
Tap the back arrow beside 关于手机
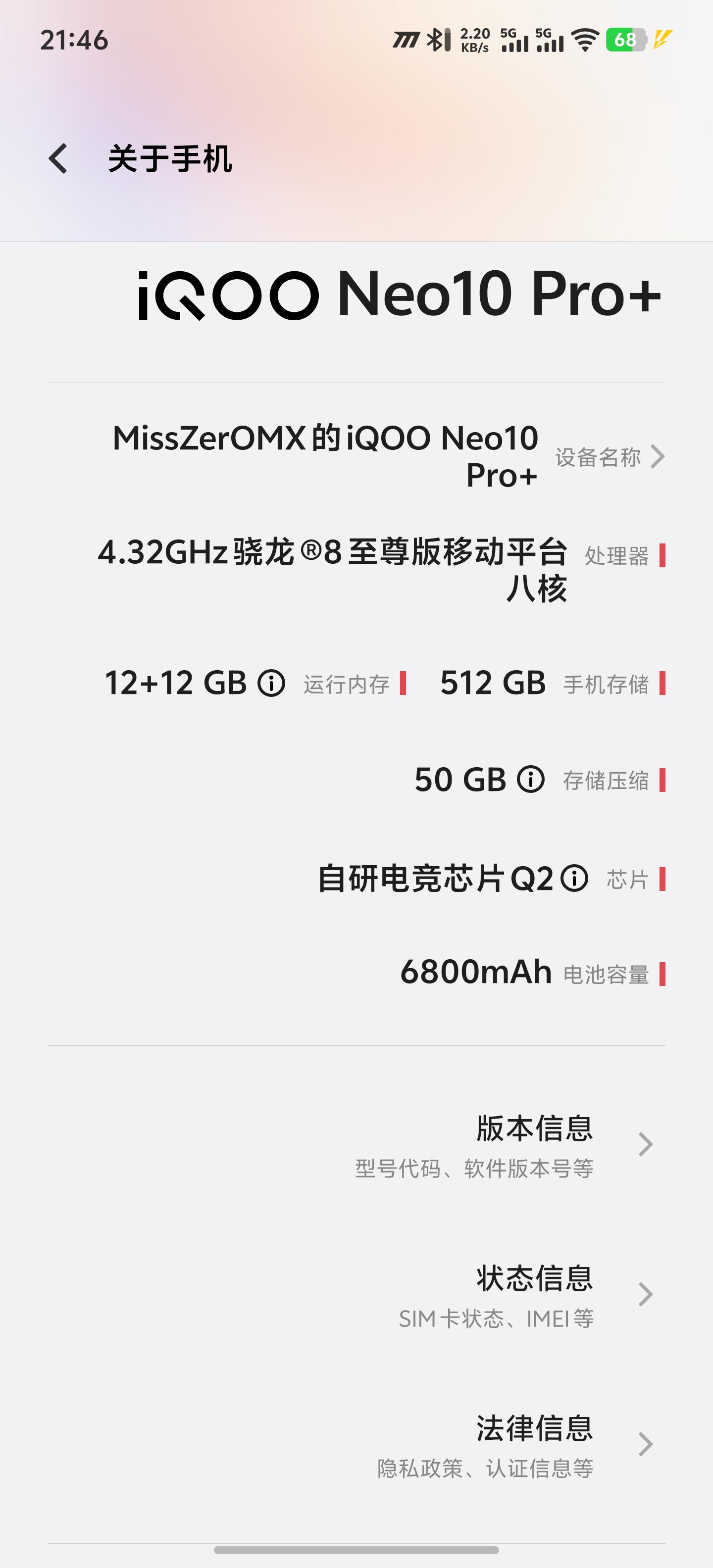coord(59,159)
